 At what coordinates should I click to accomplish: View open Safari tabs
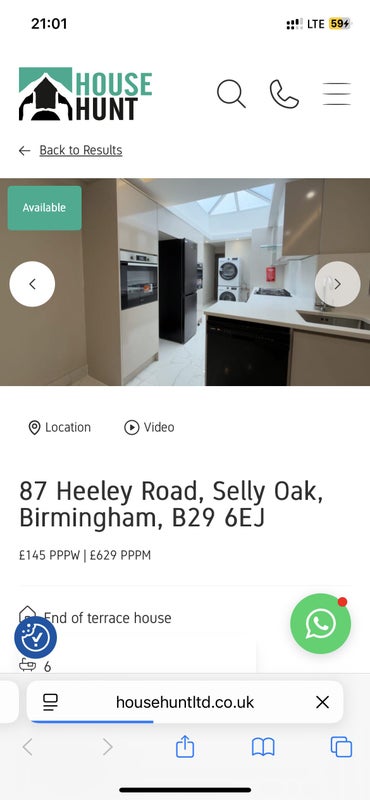(341, 747)
